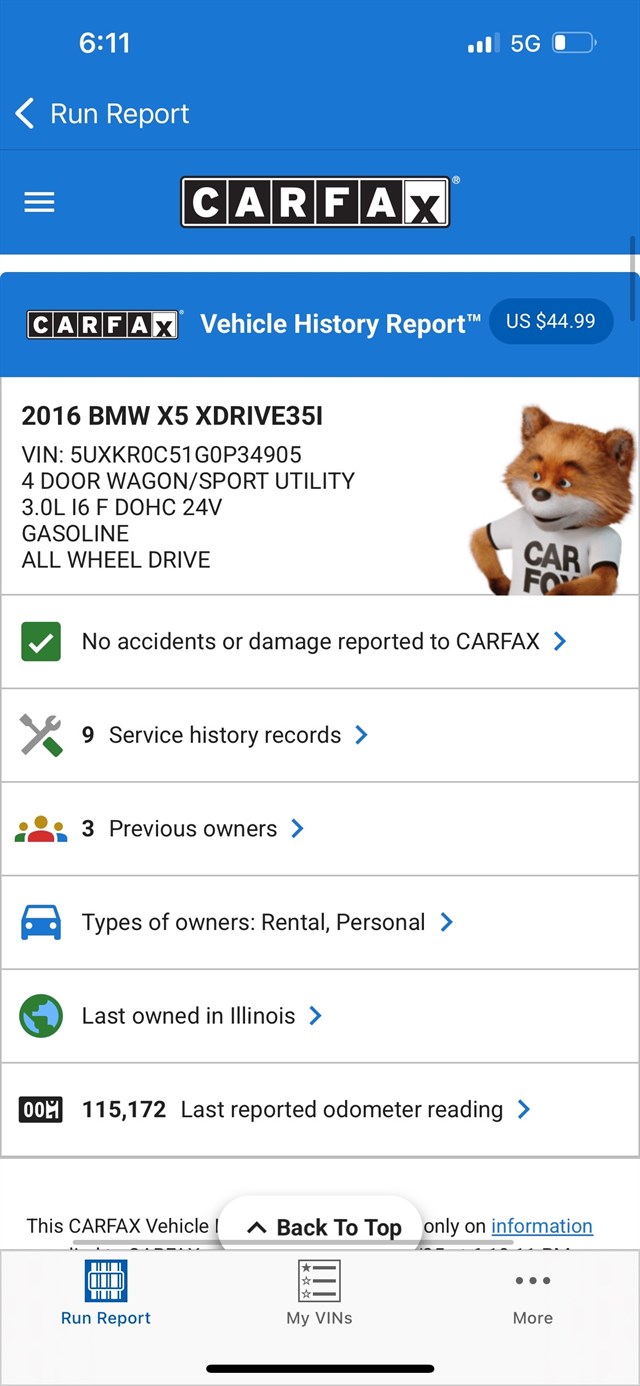The height and width of the screenshot is (1386, 640).
Task: View the last reported odometer reading
Action: (x=320, y=1109)
